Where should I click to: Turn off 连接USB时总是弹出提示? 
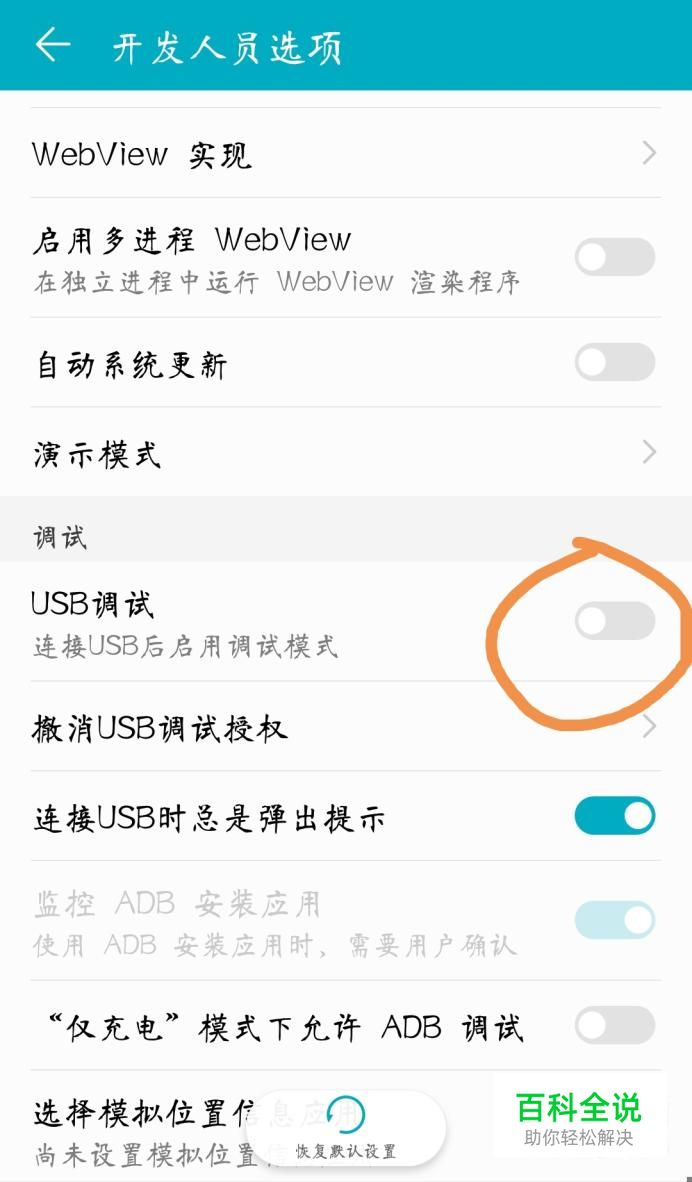pyautogui.click(x=614, y=816)
